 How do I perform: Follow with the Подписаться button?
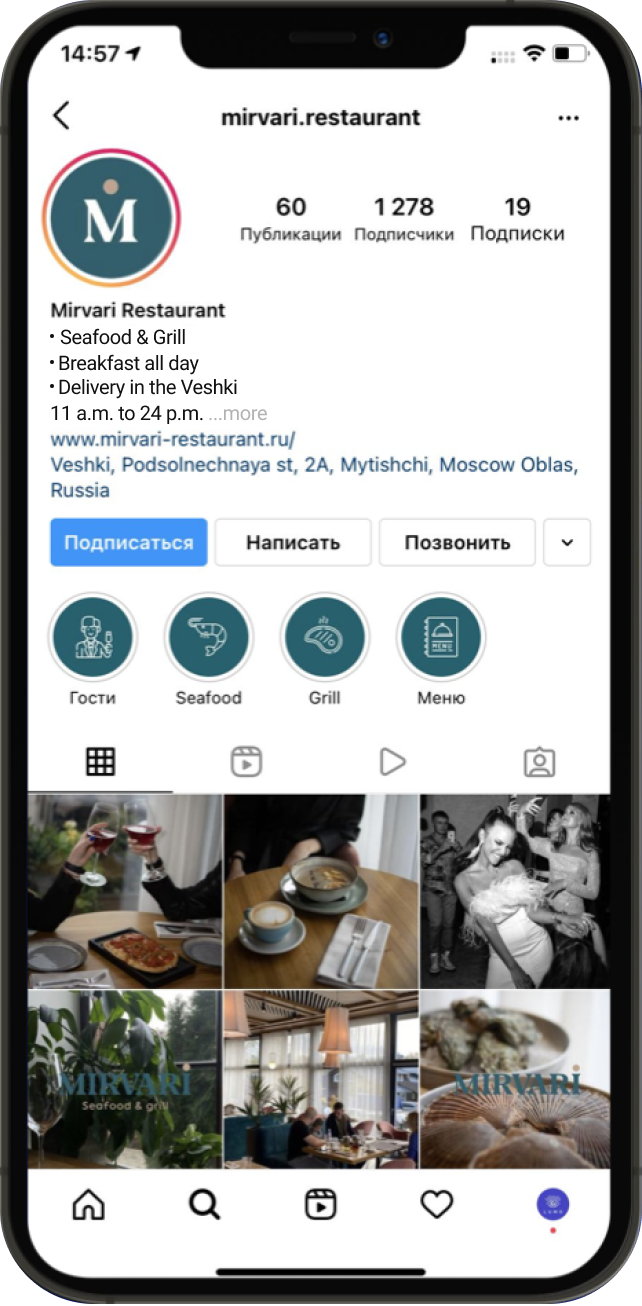tap(129, 543)
